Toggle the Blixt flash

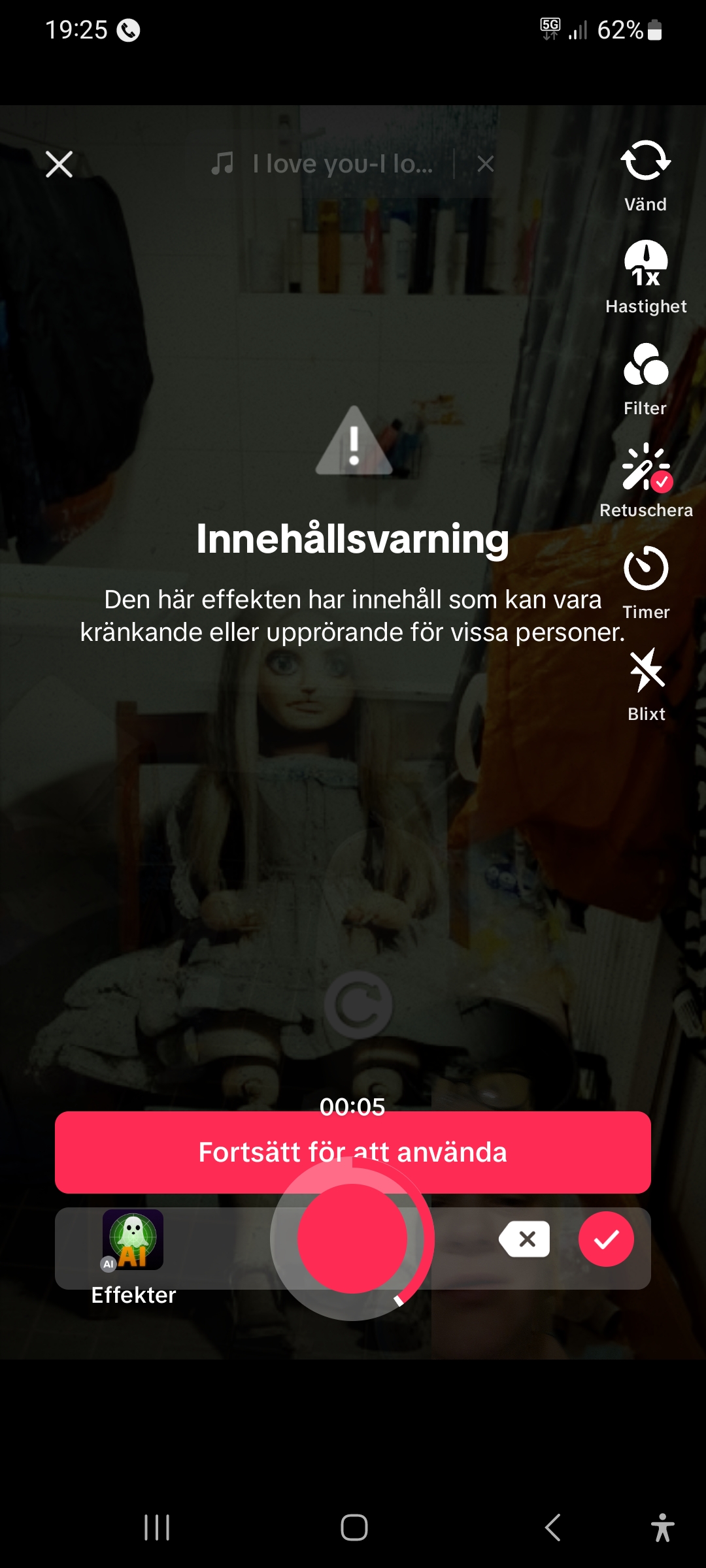point(645,683)
